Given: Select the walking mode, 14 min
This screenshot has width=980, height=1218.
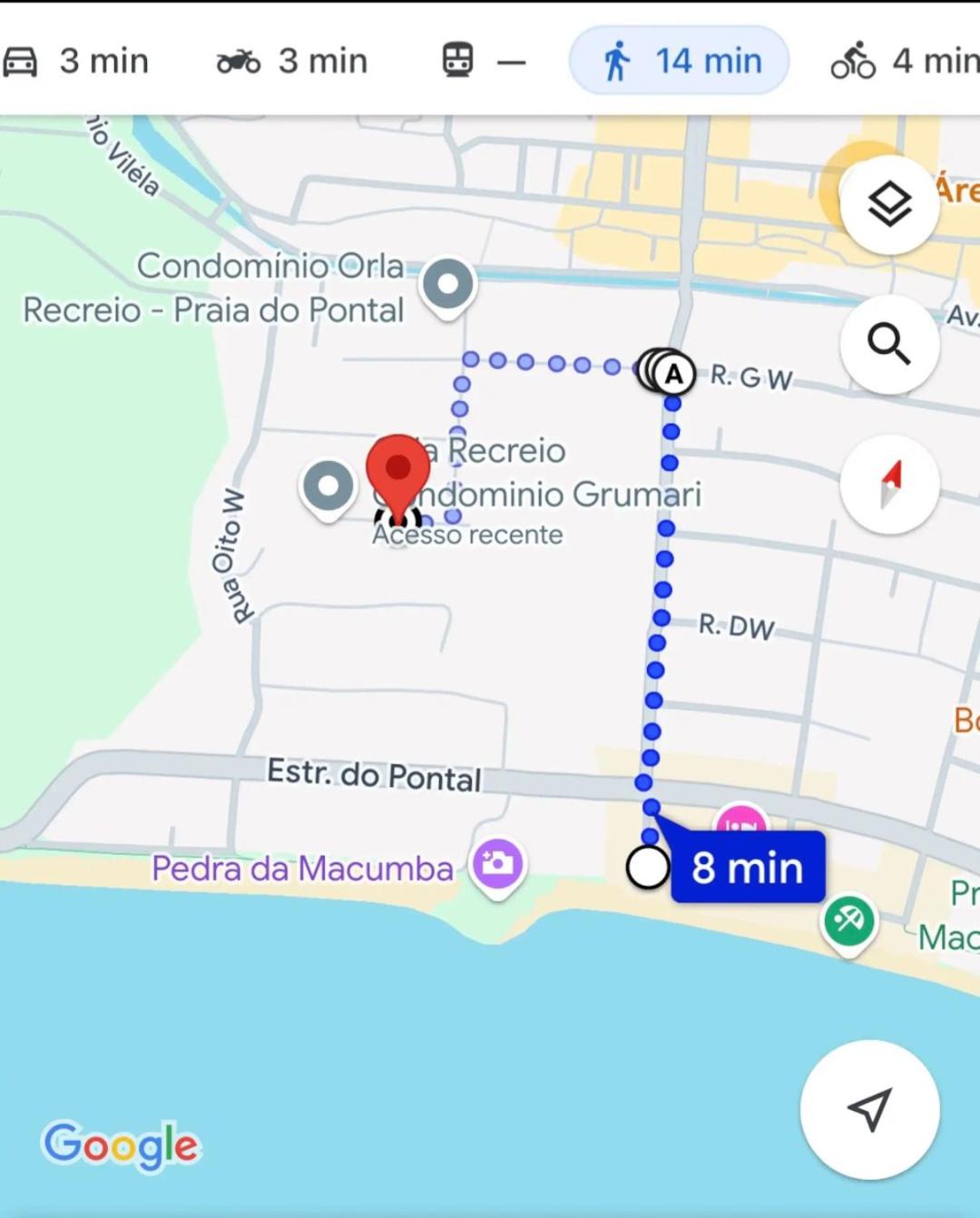Looking at the screenshot, I should click(x=679, y=62).
